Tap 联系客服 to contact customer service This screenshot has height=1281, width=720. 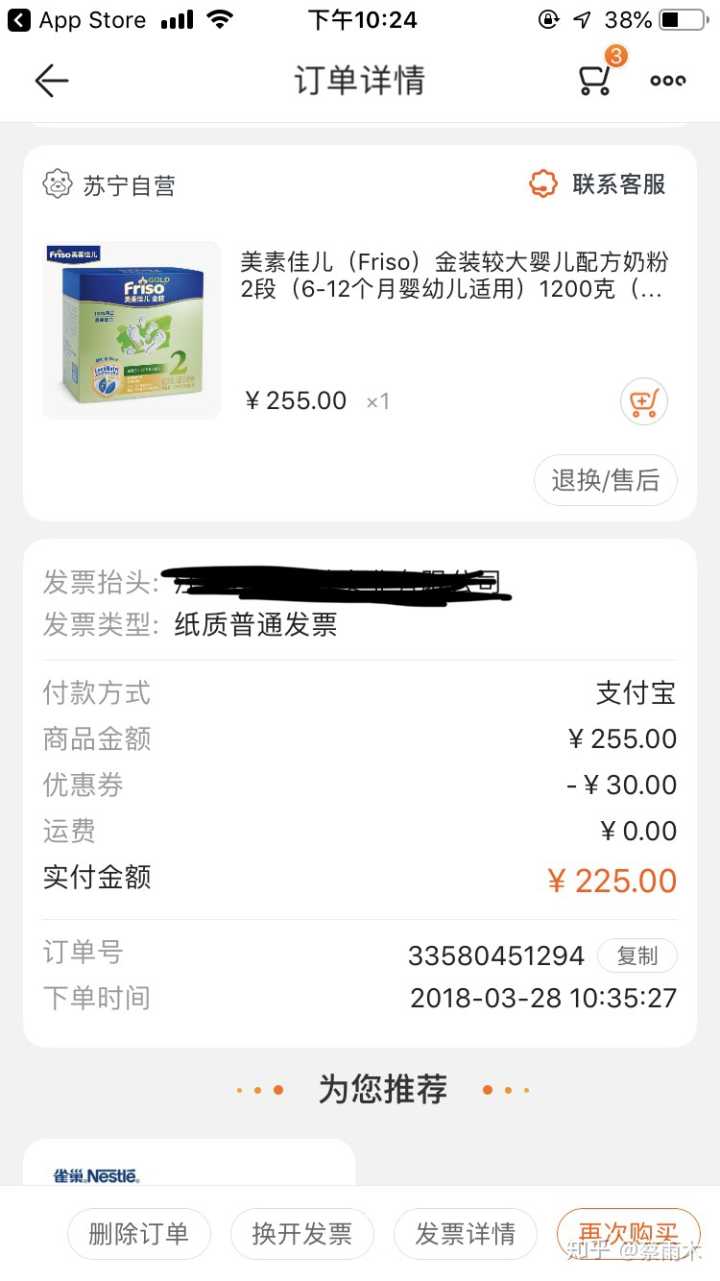pyautogui.click(x=598, y=184)
